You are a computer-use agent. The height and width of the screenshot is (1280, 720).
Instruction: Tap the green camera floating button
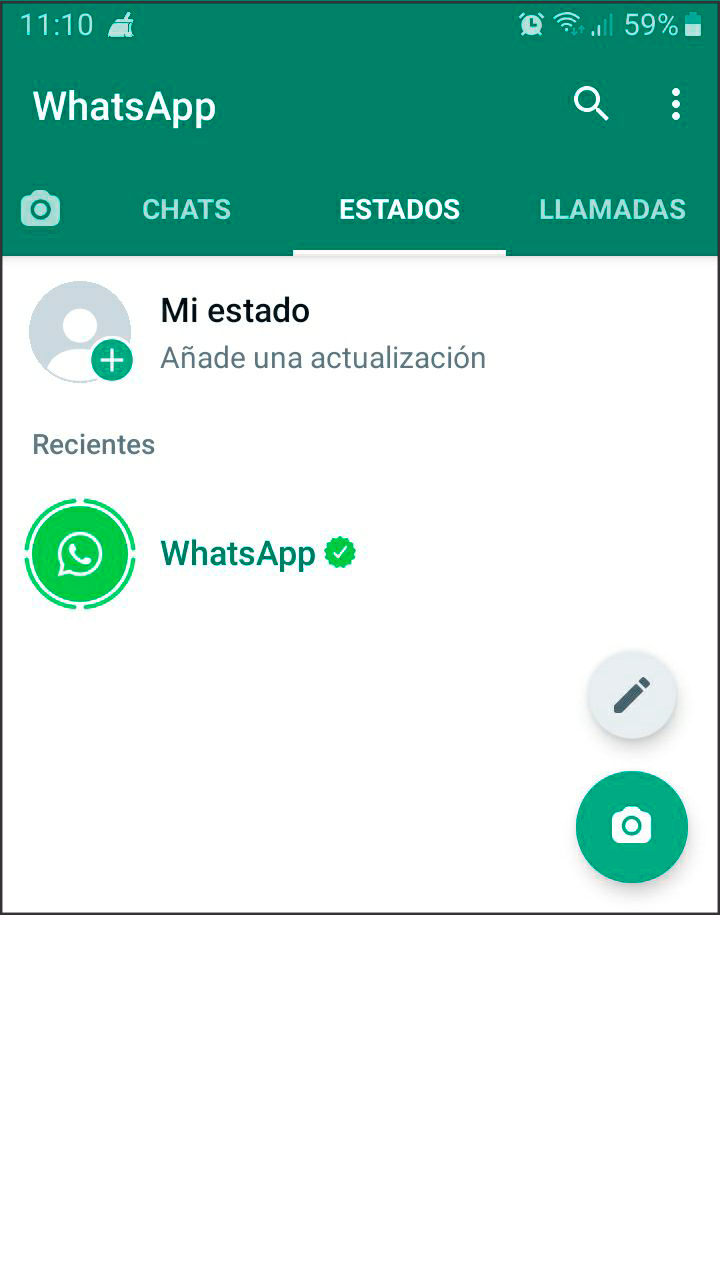coord(632,827)
